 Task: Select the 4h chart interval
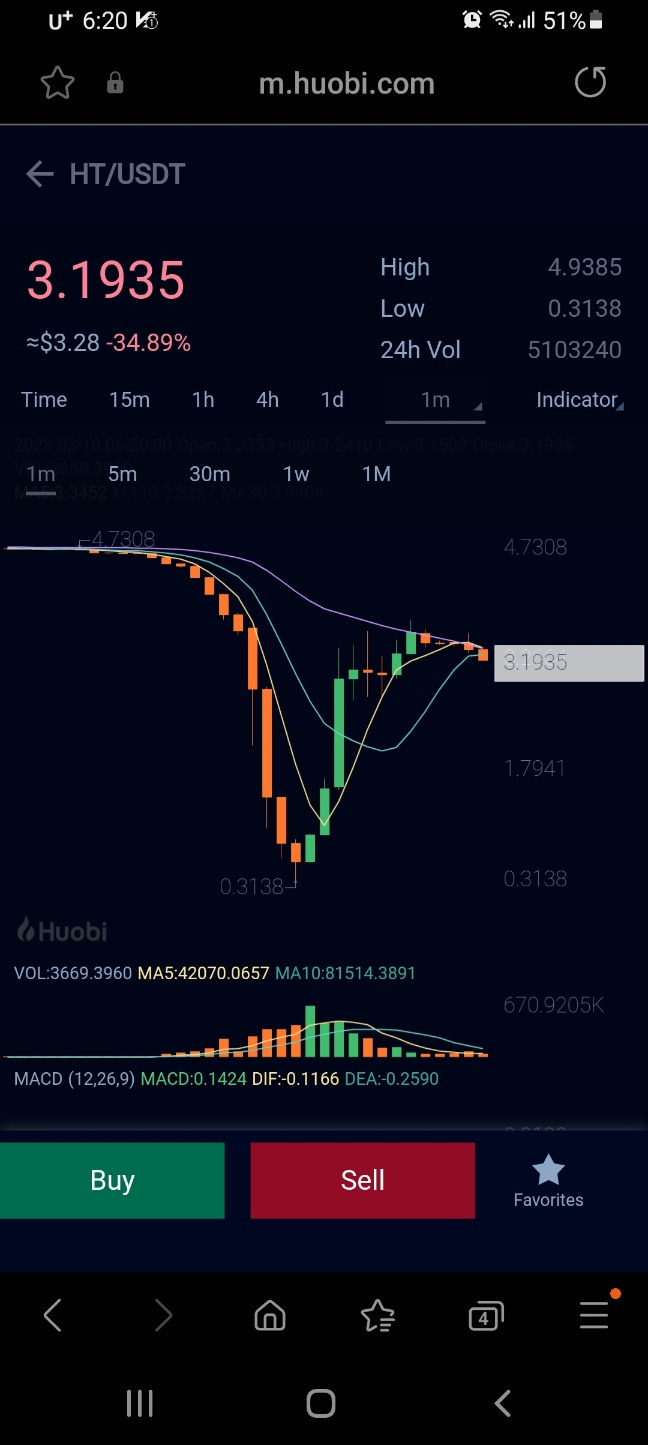pyautogui.click(x=267, y=400)
